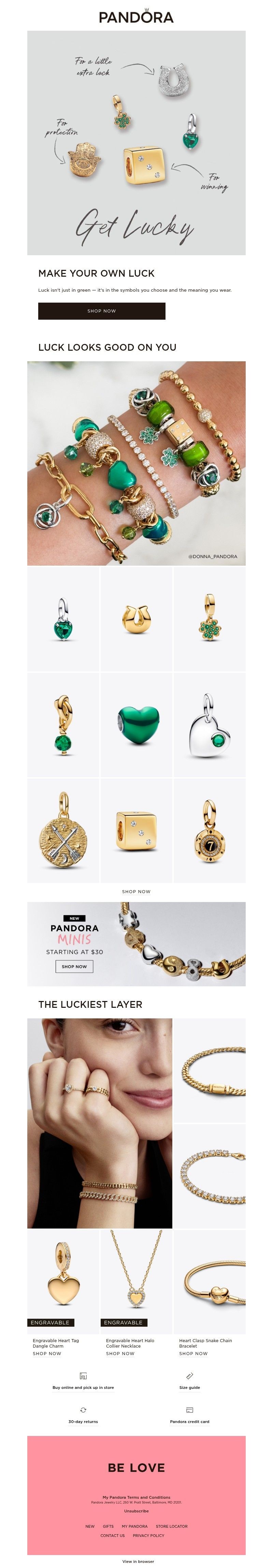The height and width of the screenshot is (1568, 273).
Task: Tap Unsubscribe in the footer
Action: point(136,1511)
